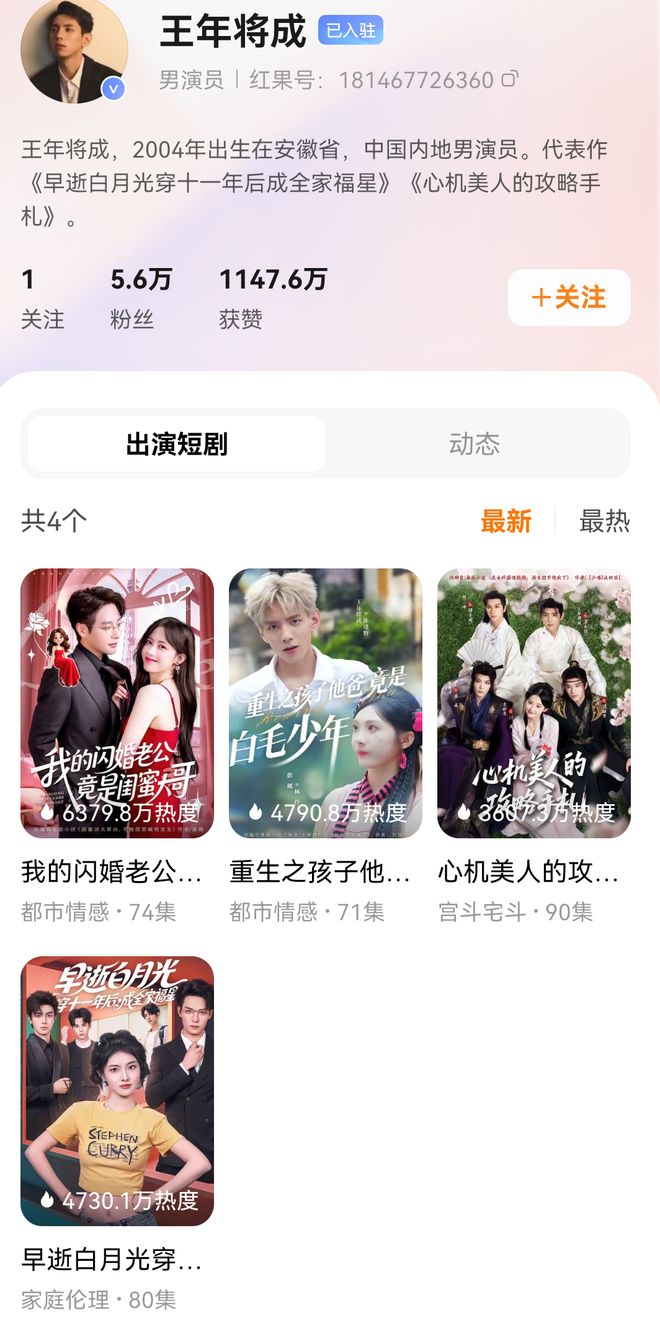View the 粉丝 followers count list

click(140, 298)
